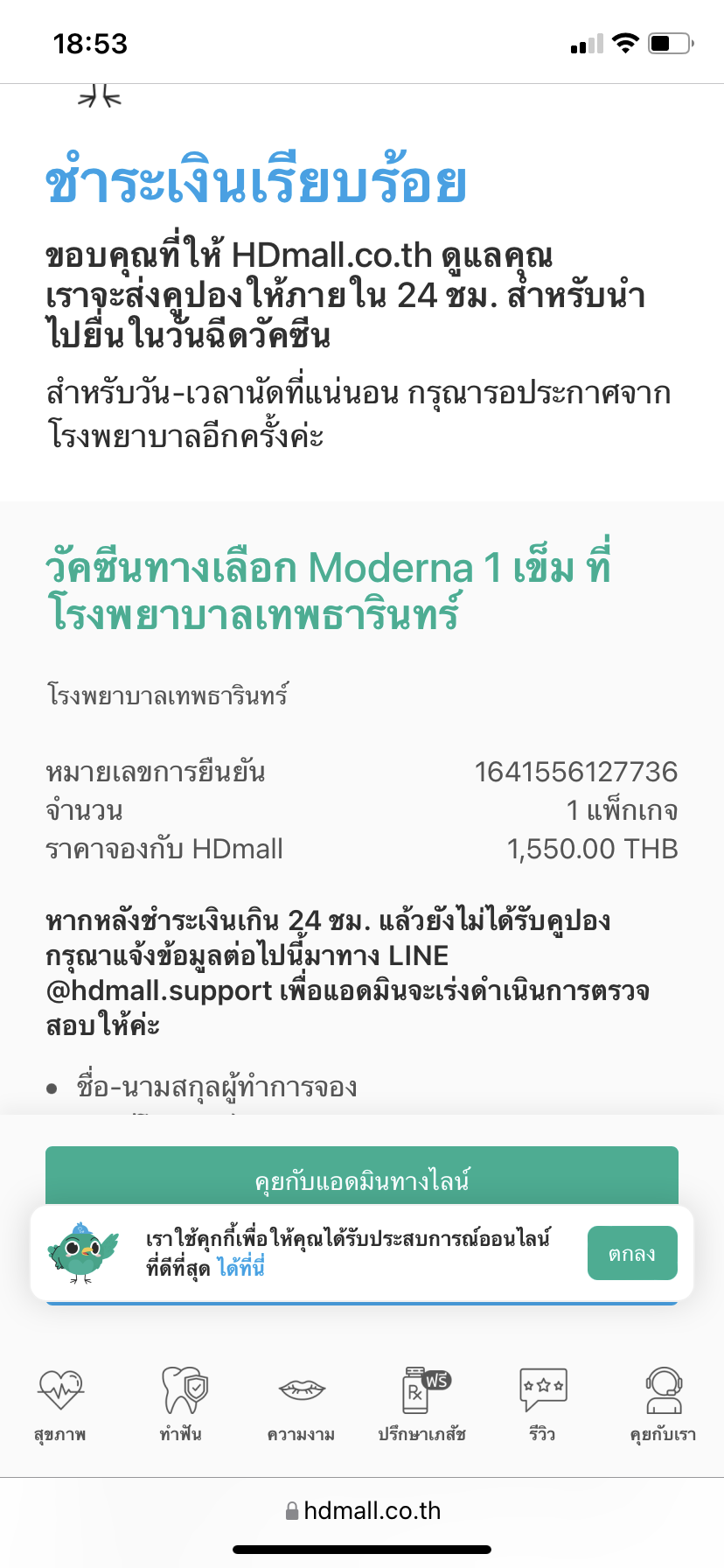Open the ทำฟัน dental section
This screenshot has height=1568, width=724.
(181, 1403)
